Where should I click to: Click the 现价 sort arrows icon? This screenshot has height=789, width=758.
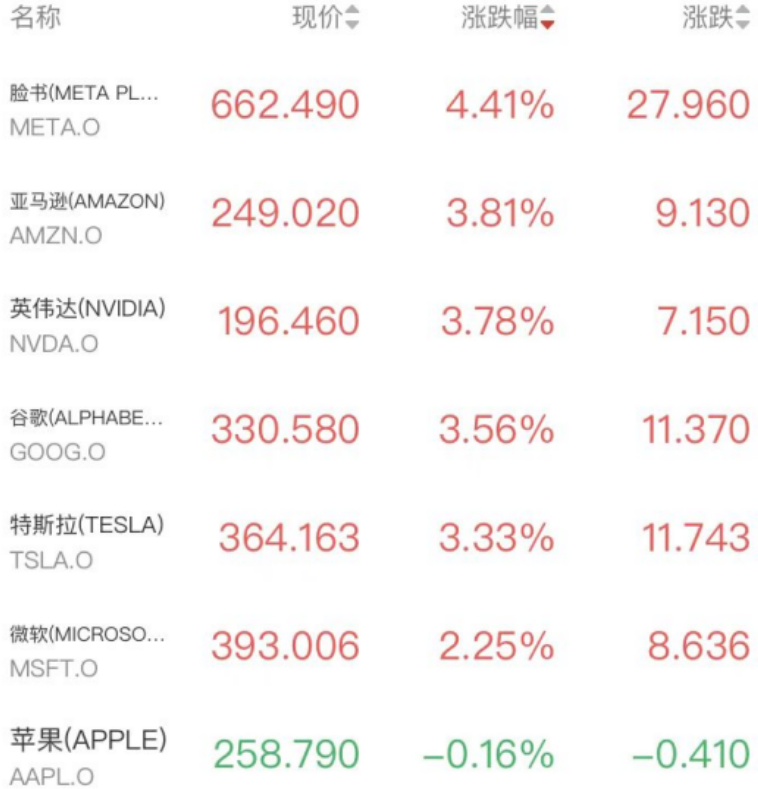coord(352,19)
